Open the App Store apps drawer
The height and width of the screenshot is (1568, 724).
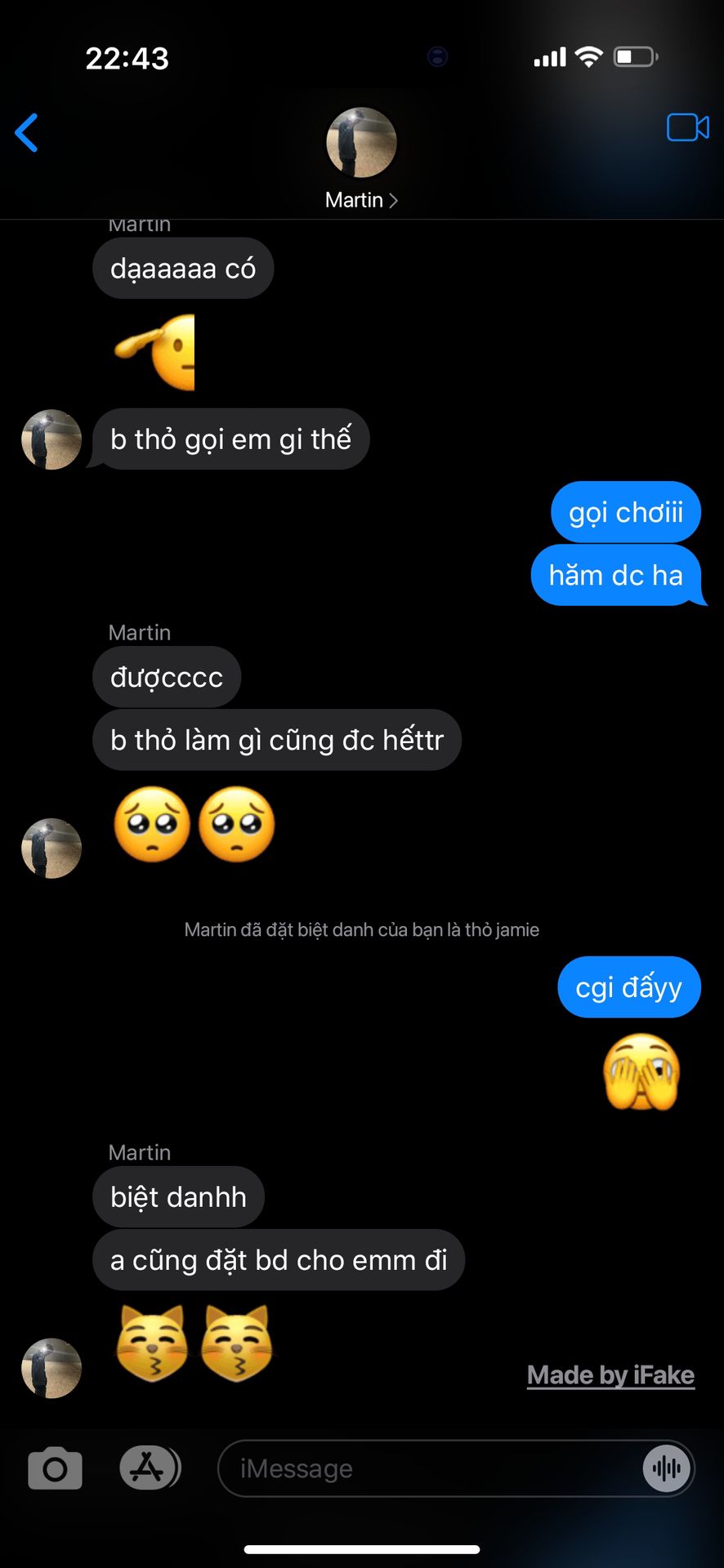[x=149, y=1468]
